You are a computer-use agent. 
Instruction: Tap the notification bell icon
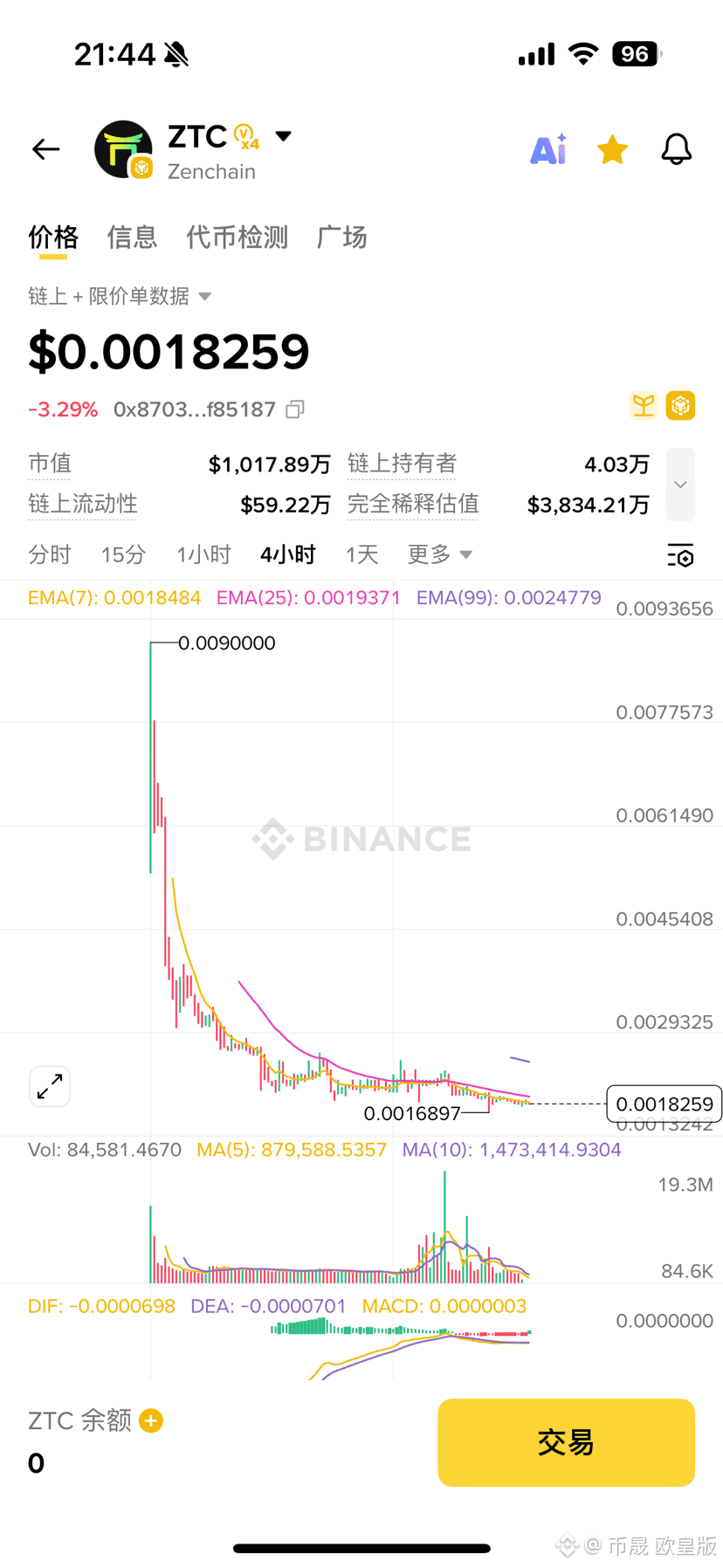[677, 149]
